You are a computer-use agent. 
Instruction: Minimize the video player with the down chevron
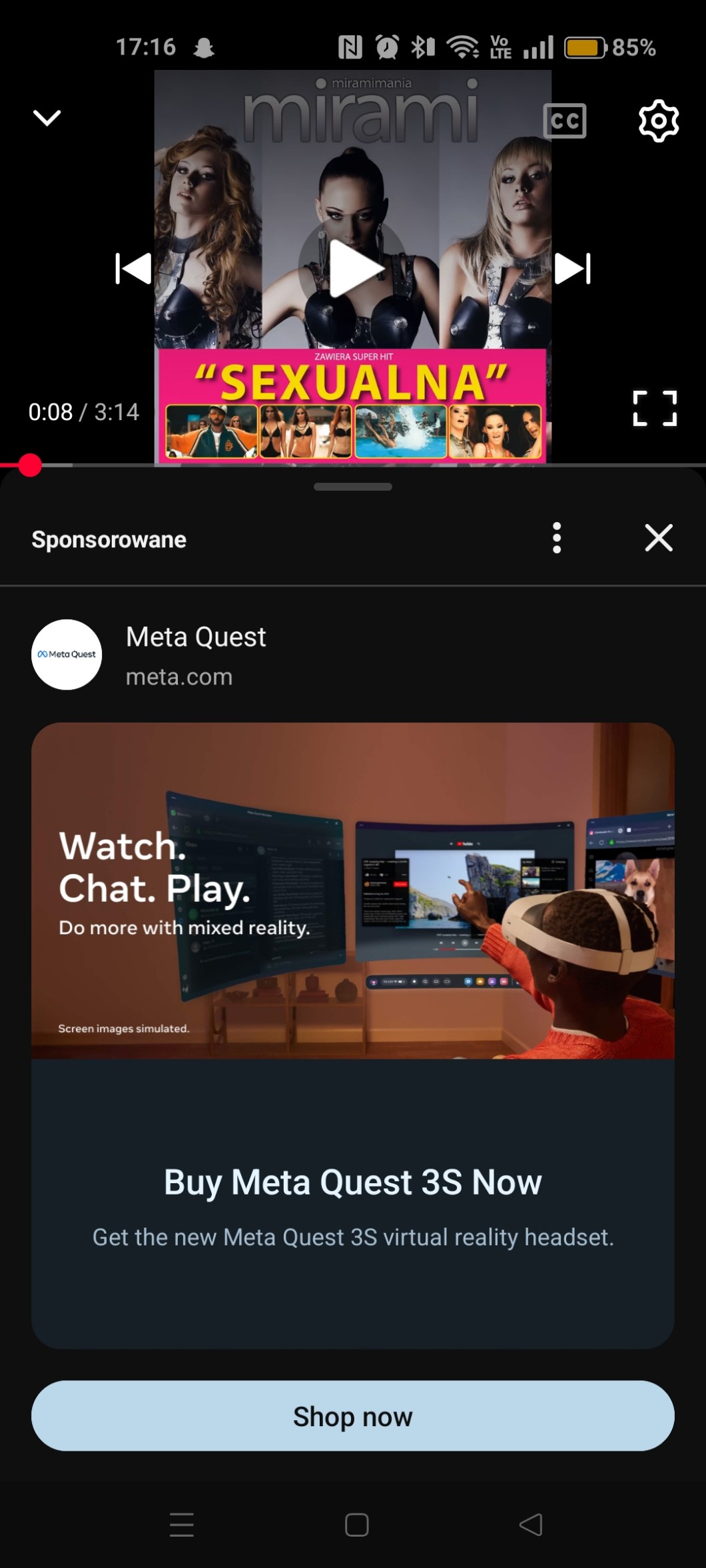47,119
